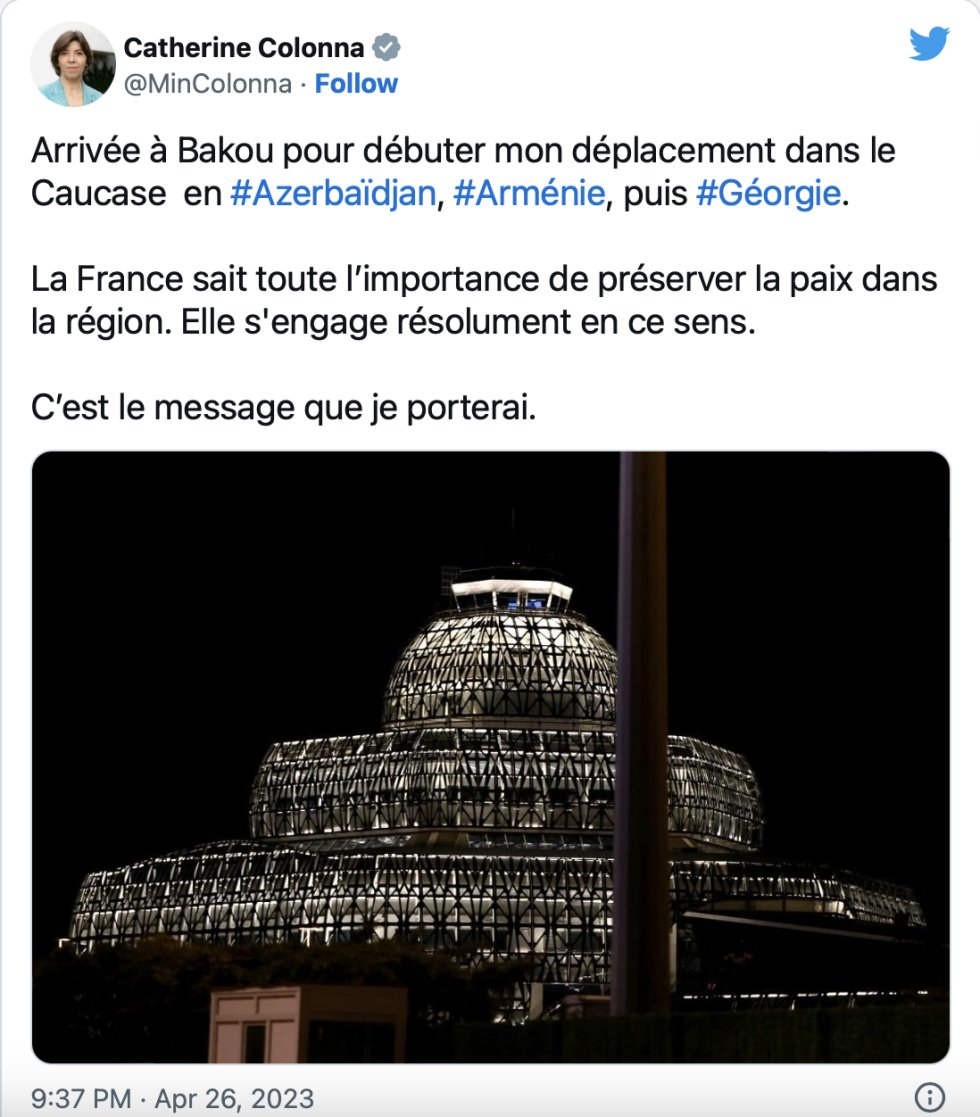Open the #Arménie hashtag
The height and width of the screenshot is (1117, 980).
529,192
